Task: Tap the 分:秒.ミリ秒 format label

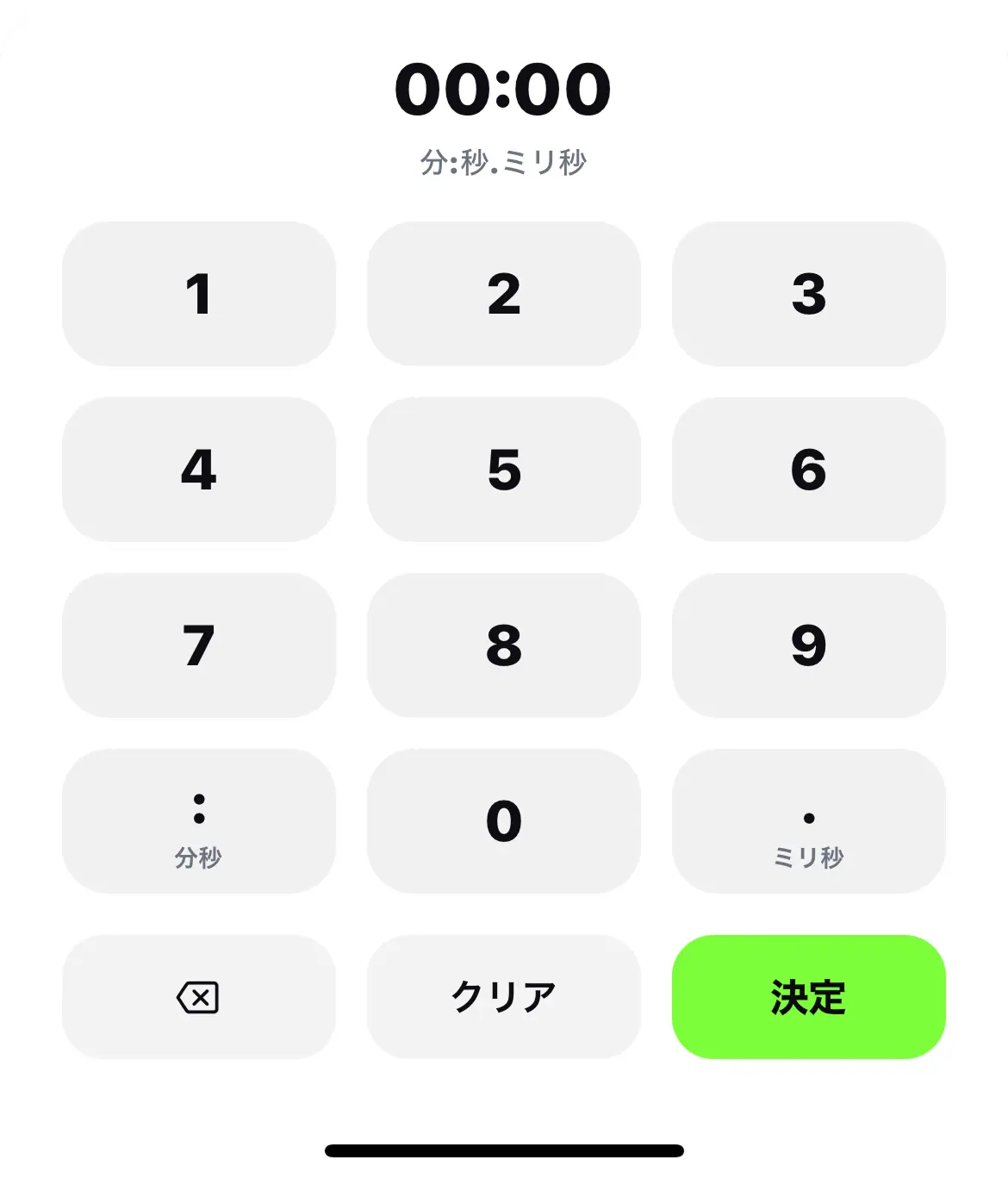Action: click(503, 159)
